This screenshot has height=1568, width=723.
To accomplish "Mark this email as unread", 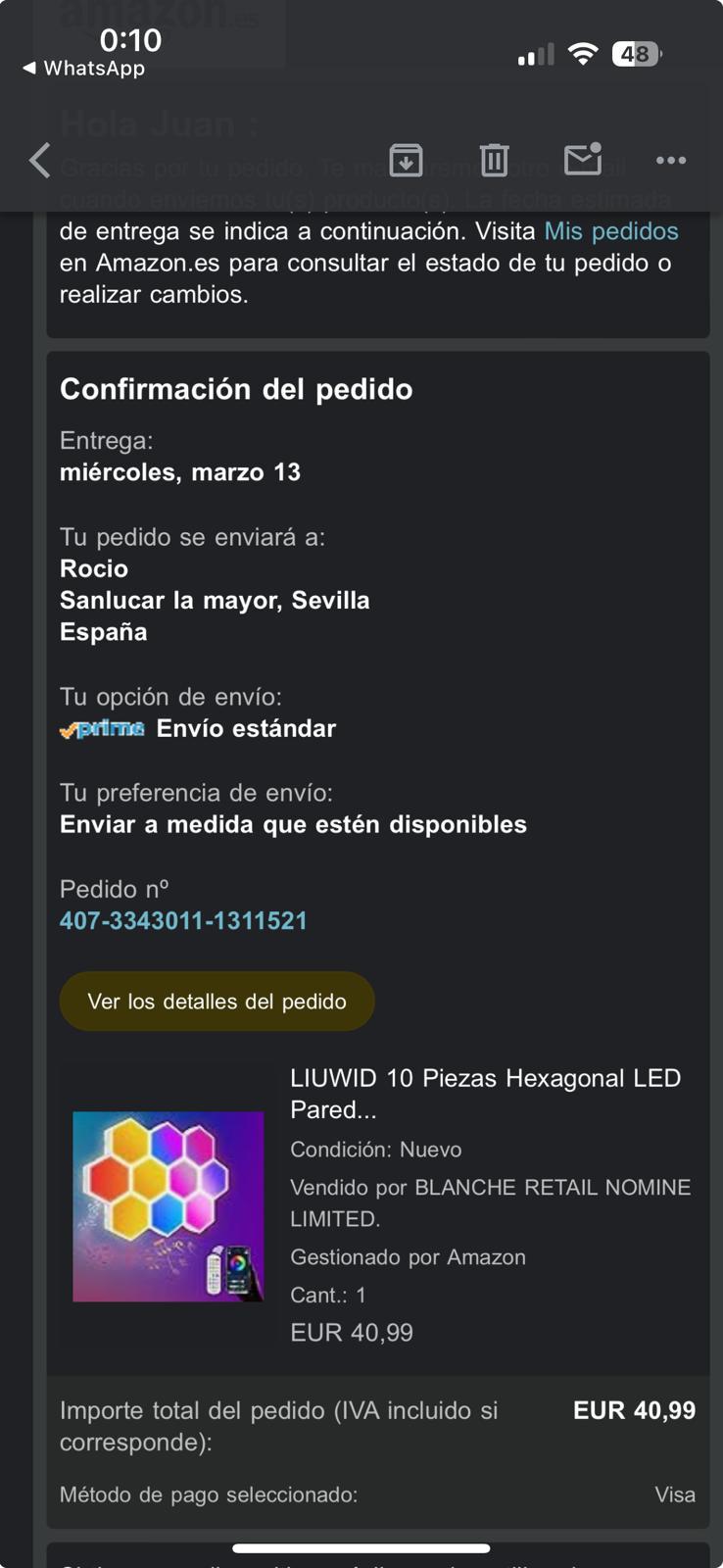I will pos(583,159).
